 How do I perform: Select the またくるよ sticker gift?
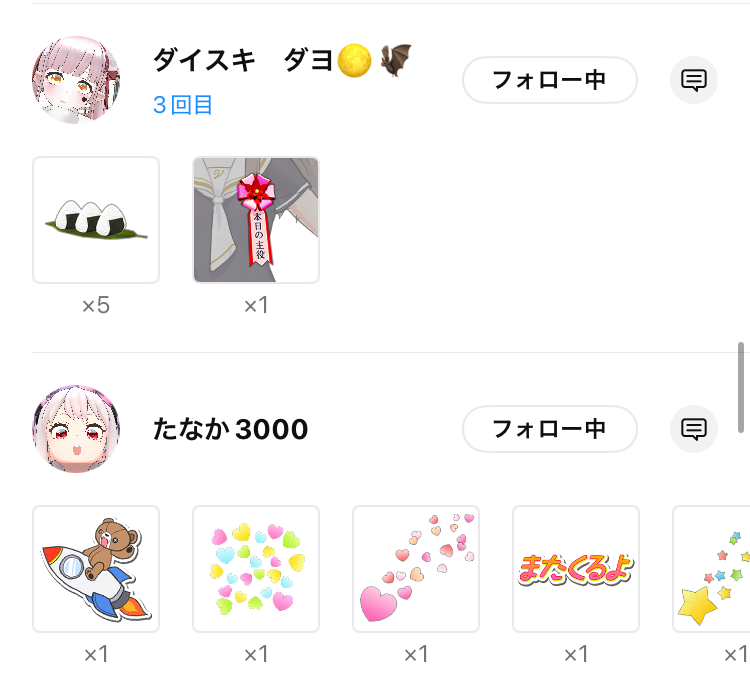click(x=576, y=568)
